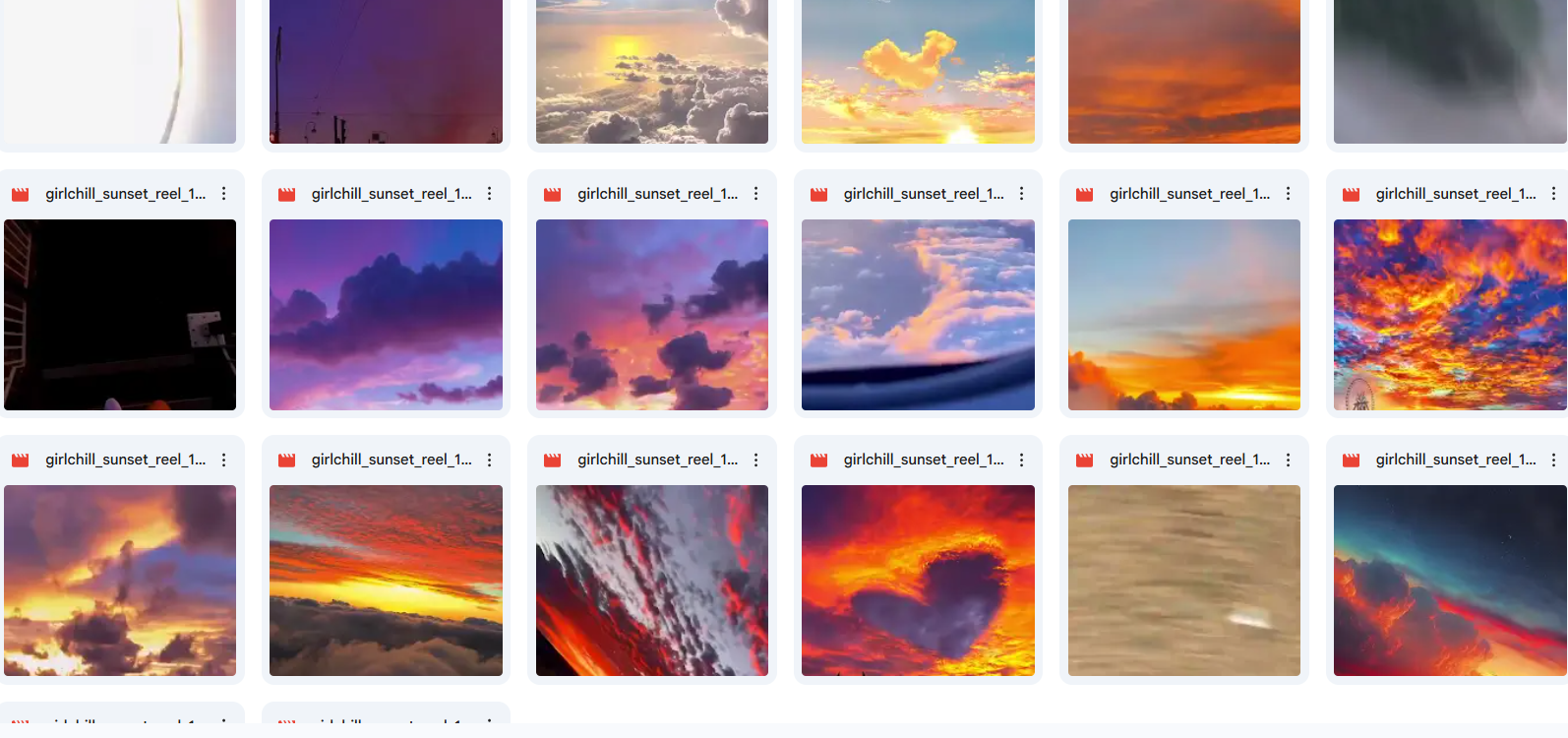Open more options for fiery orange clouds video
The height and width of the screenshot is (738, 1568).
(1554, 194)
